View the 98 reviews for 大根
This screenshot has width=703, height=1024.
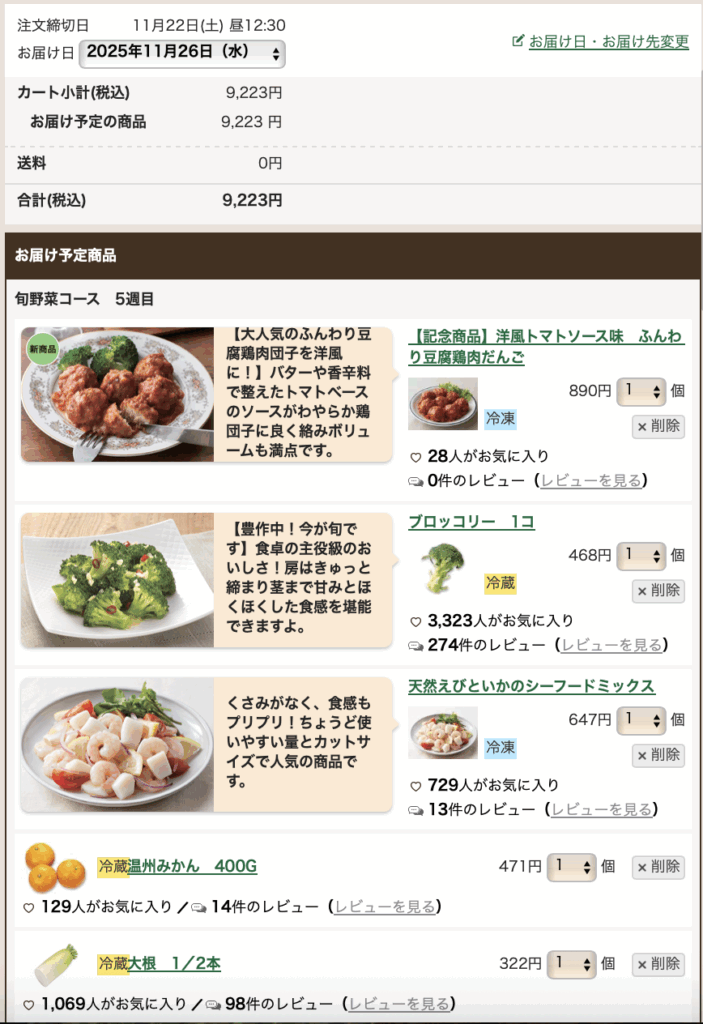coord(400,1003)
